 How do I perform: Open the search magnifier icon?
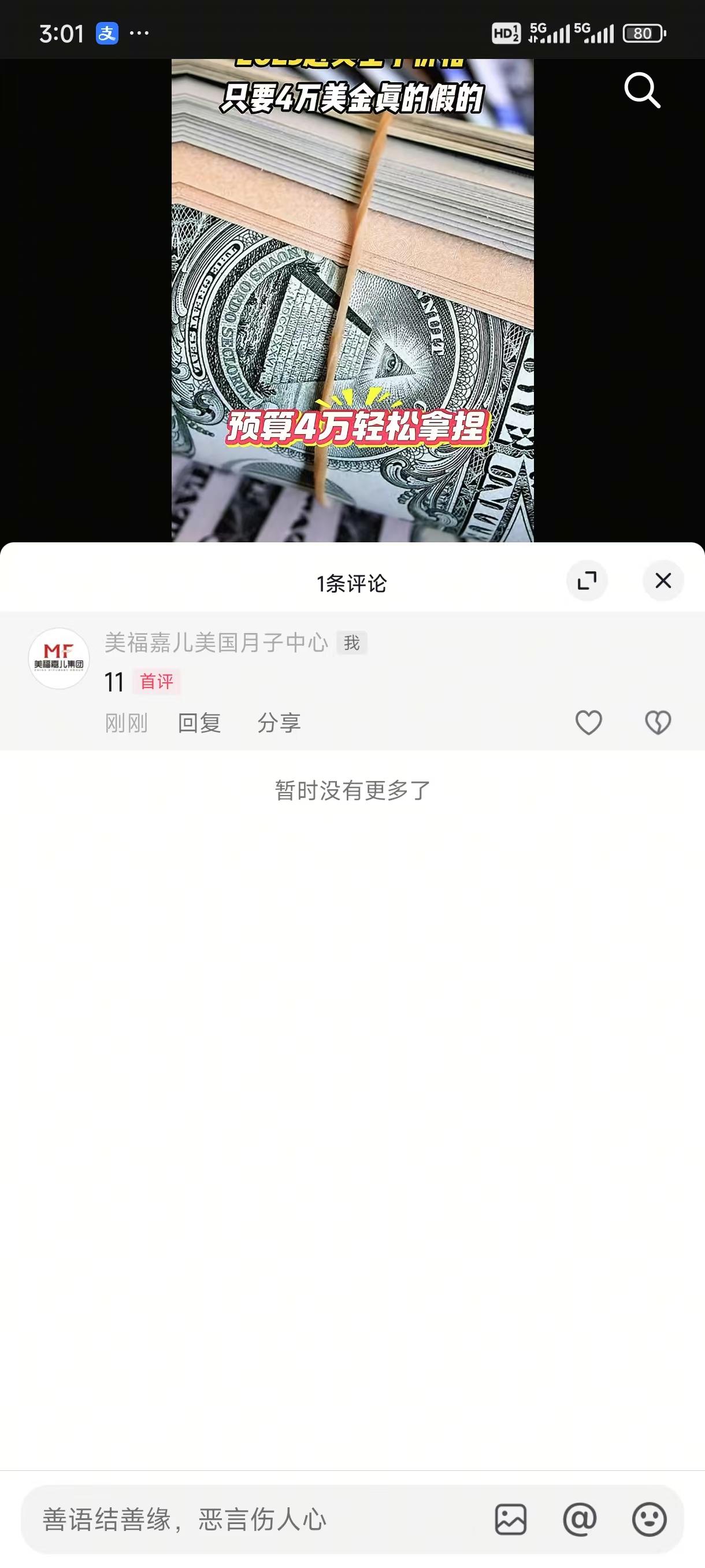pos(642,90)
